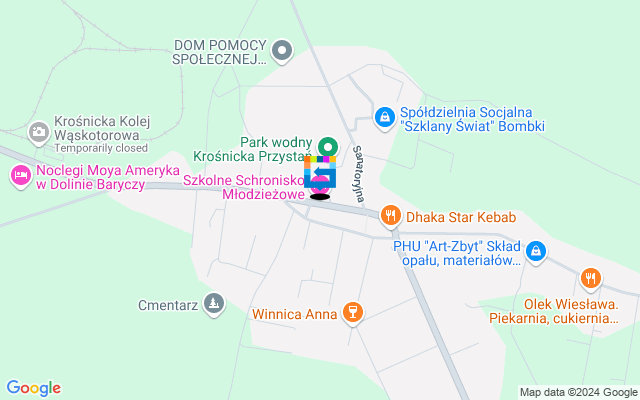Image resolution: width=640 pixels, height=400 pixels.
Task: Tap the Krośnicka Kolej Wąskotorowa photo marker
Action: click(38, 131)
